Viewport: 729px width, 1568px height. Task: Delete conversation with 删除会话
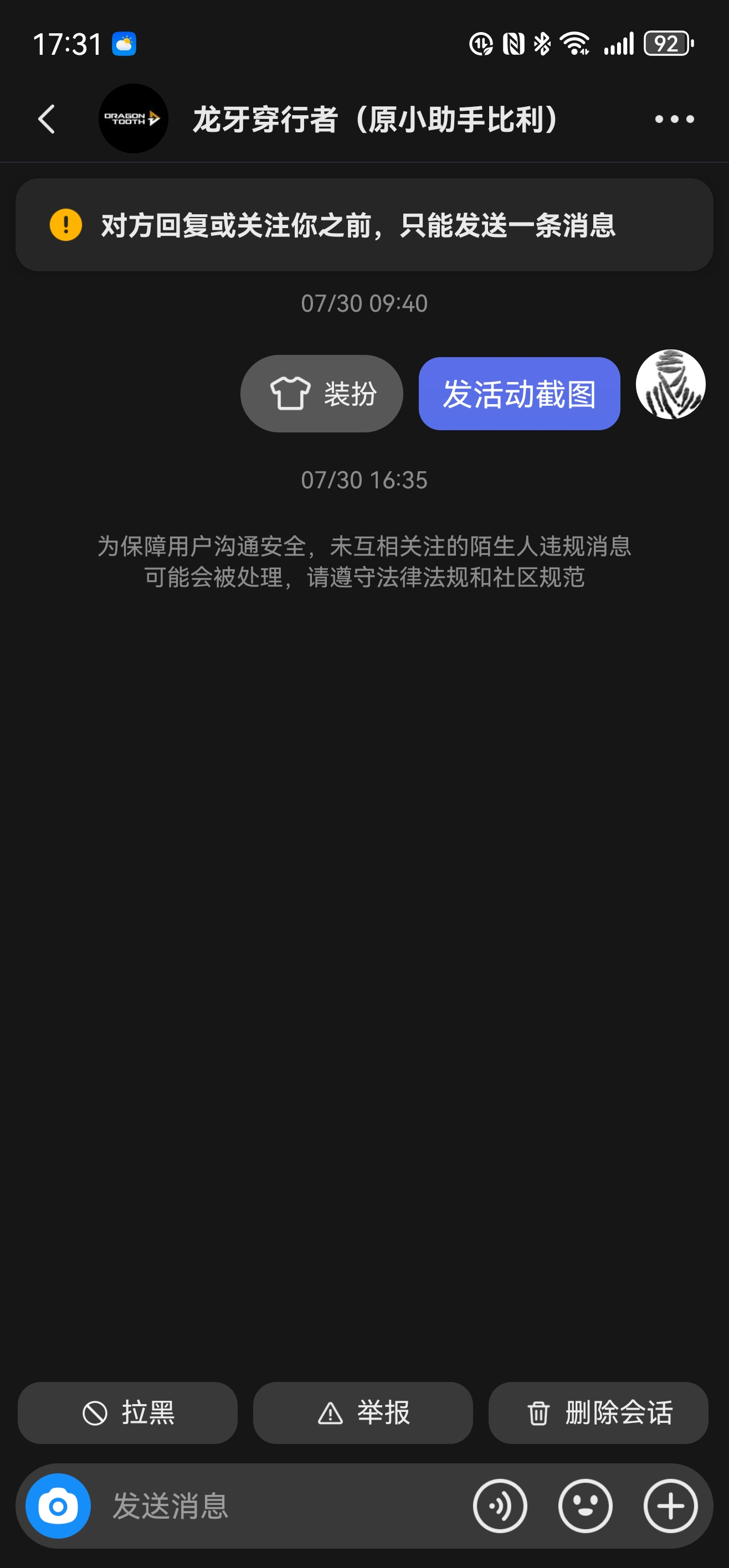pyautogui.click(x=598, y=1413)
